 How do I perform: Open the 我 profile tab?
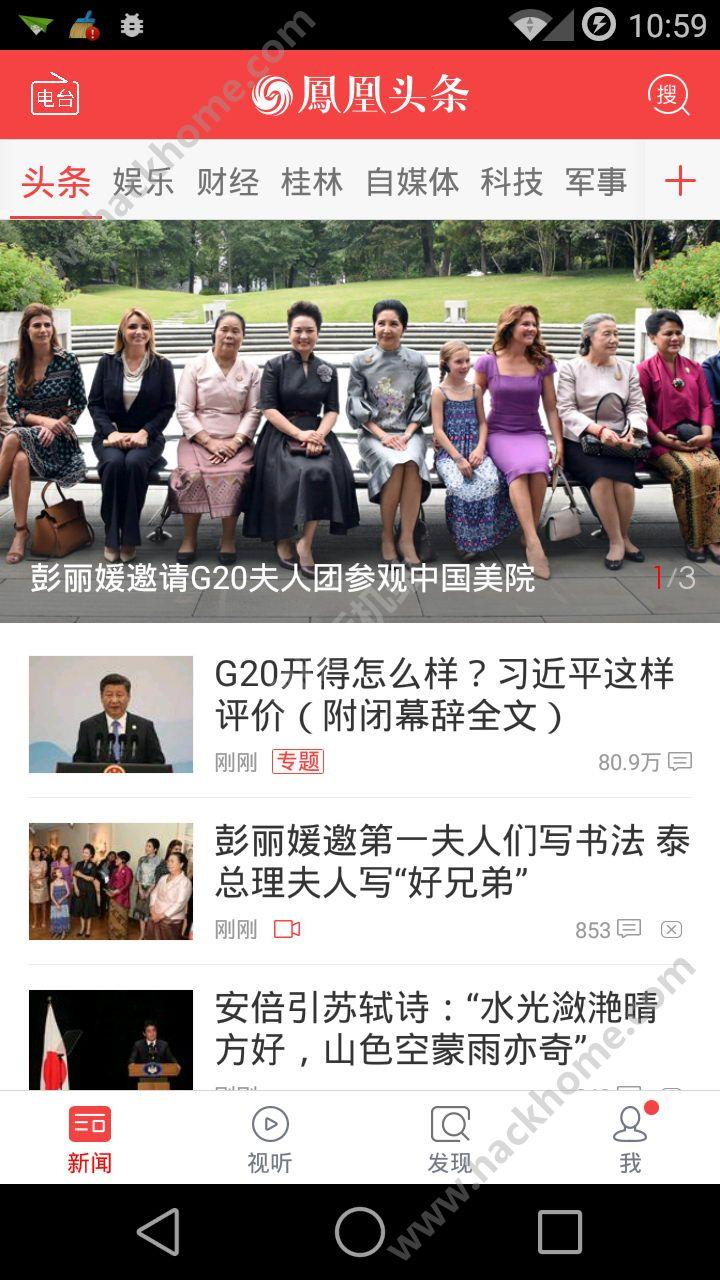point(630,1139)
